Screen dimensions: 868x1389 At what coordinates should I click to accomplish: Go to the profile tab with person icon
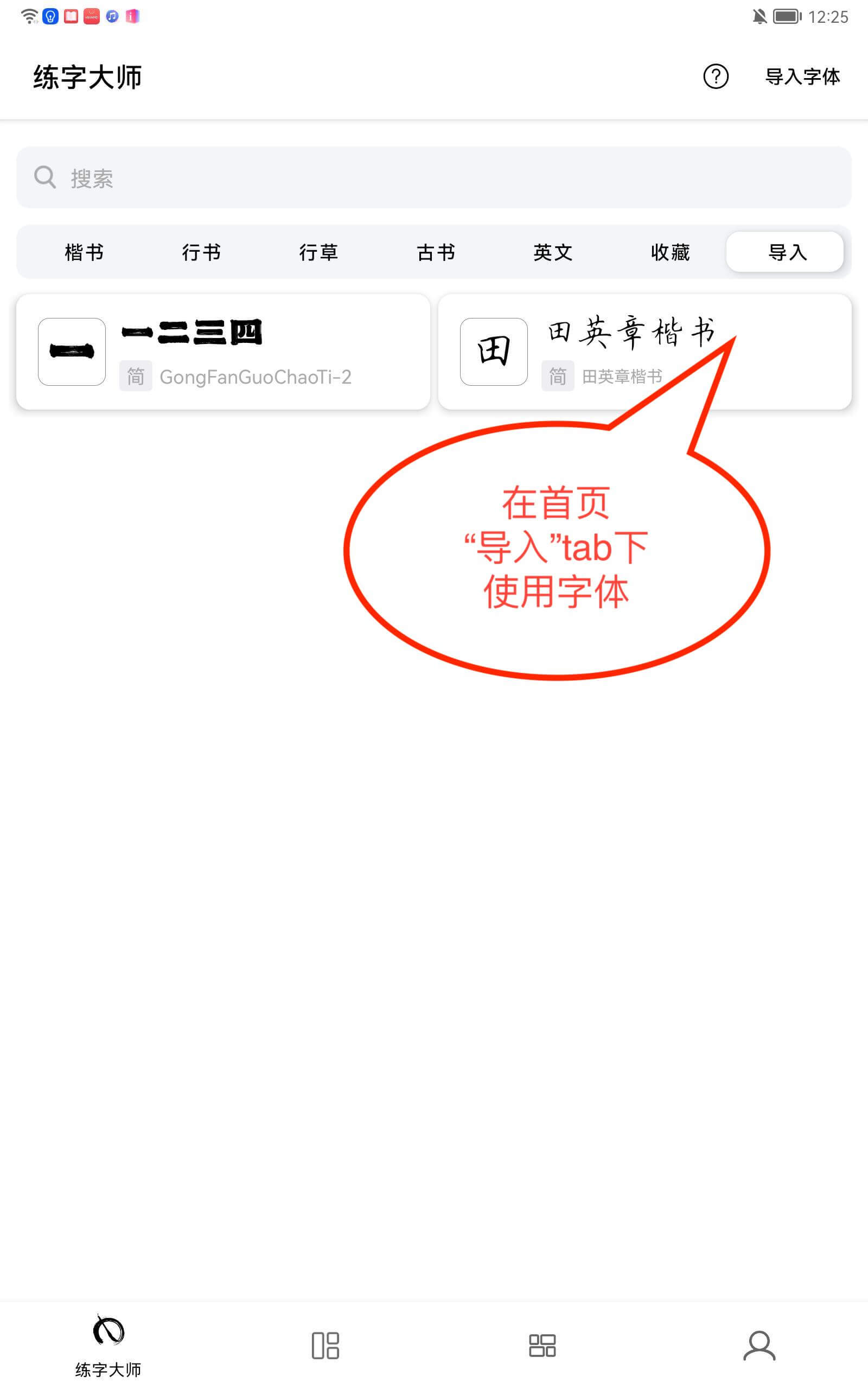(x=759, y=1345)
